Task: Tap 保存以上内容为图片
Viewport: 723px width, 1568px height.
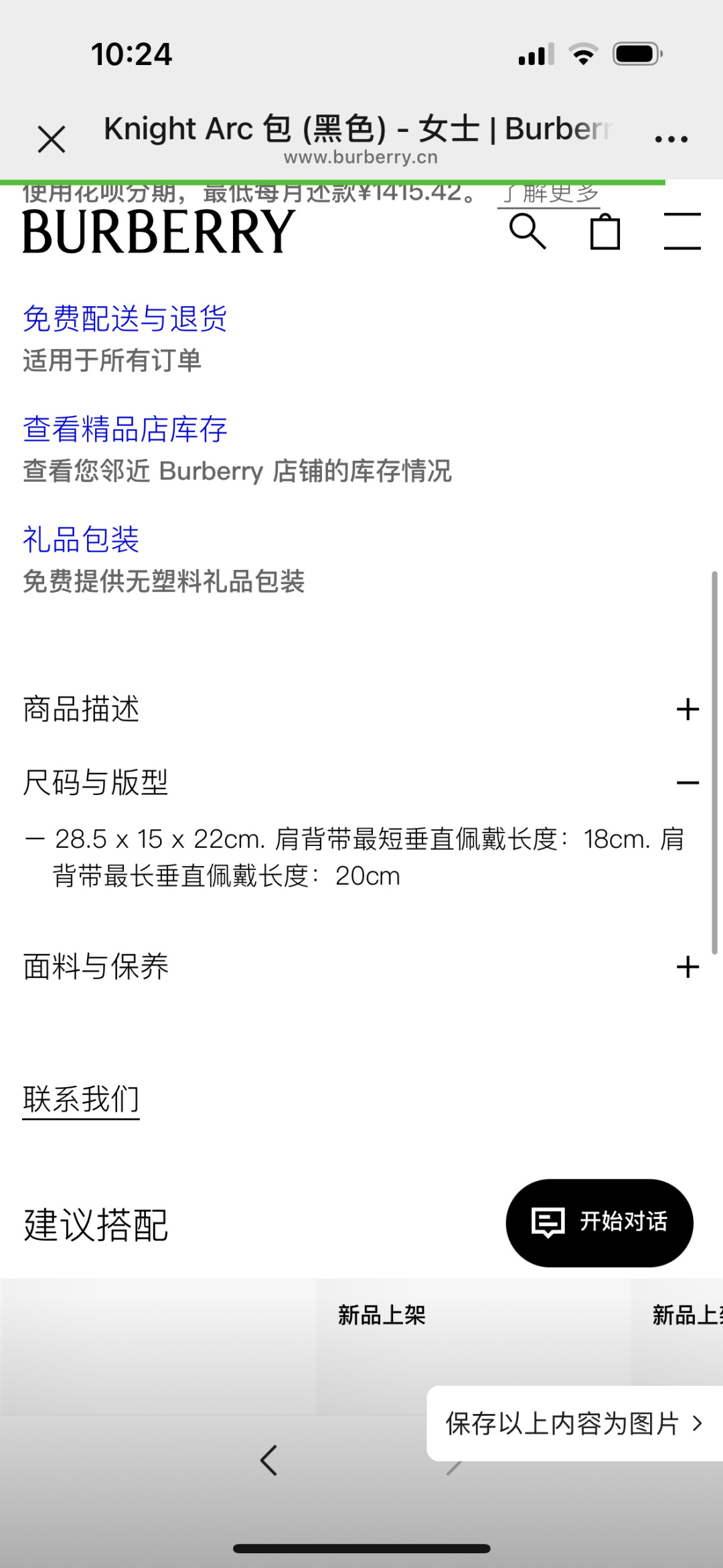Action: [x=574, y=1423]
